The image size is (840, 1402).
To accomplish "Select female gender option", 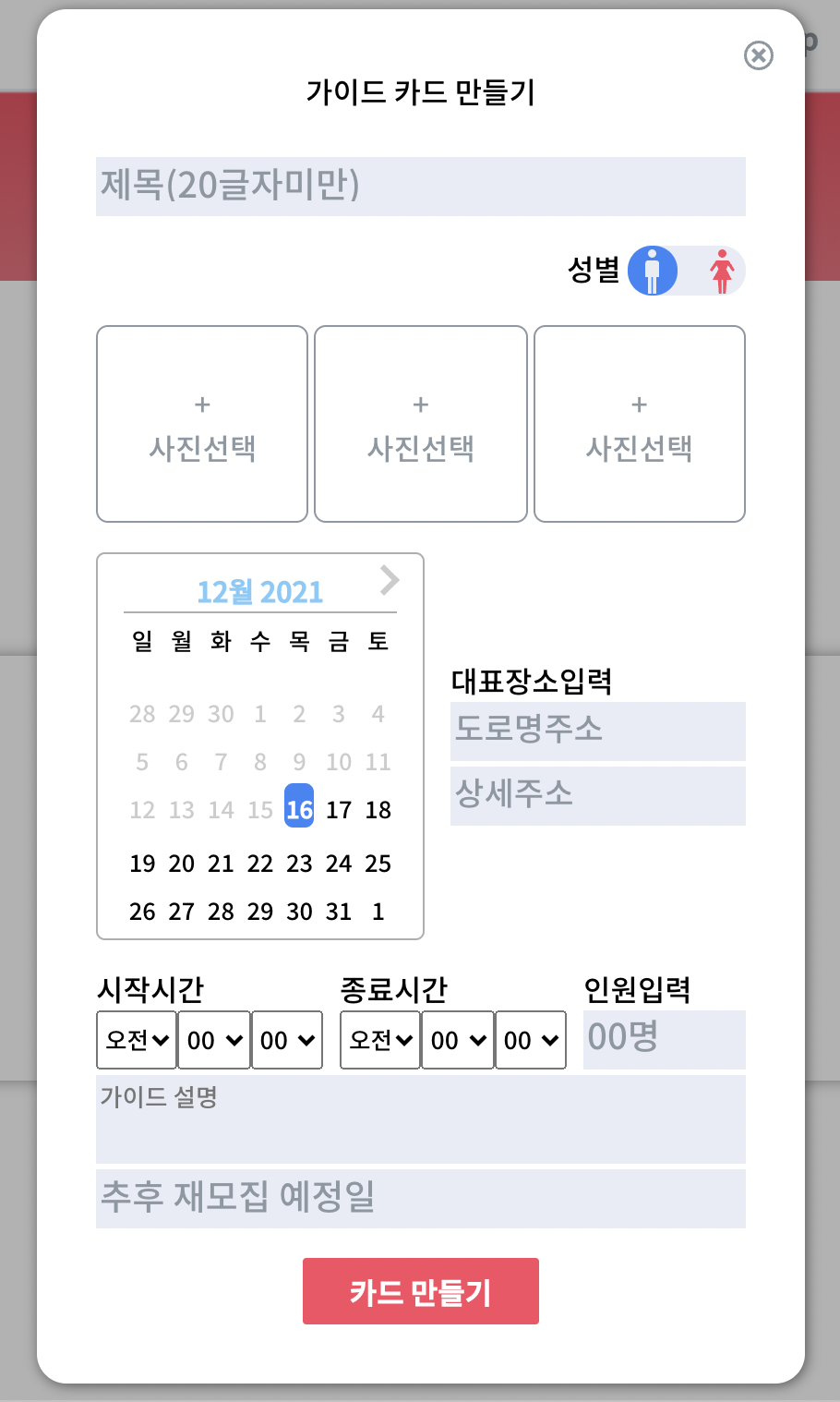I will pyautogui.click(x=721, y=272).
